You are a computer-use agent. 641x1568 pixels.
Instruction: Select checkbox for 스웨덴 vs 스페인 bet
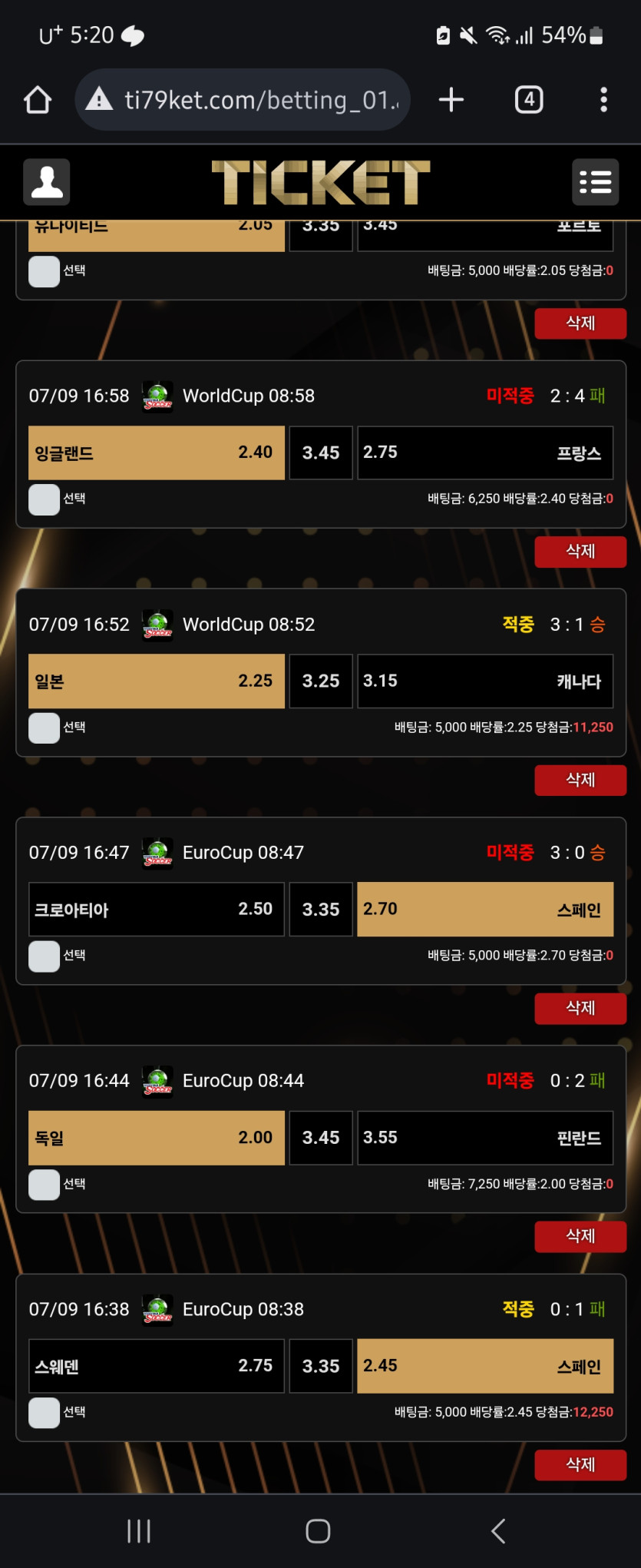tap(44, 1413)
